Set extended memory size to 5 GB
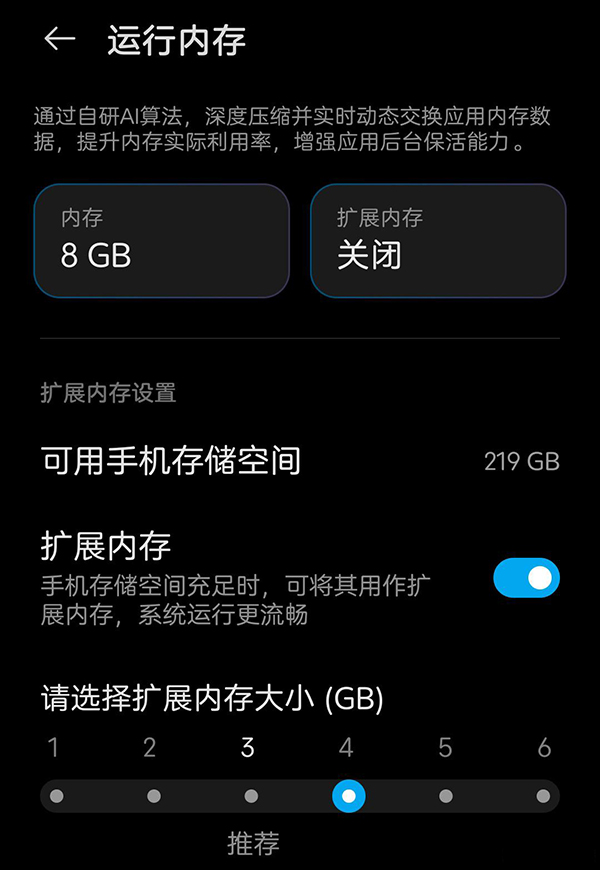 point(446,796)
